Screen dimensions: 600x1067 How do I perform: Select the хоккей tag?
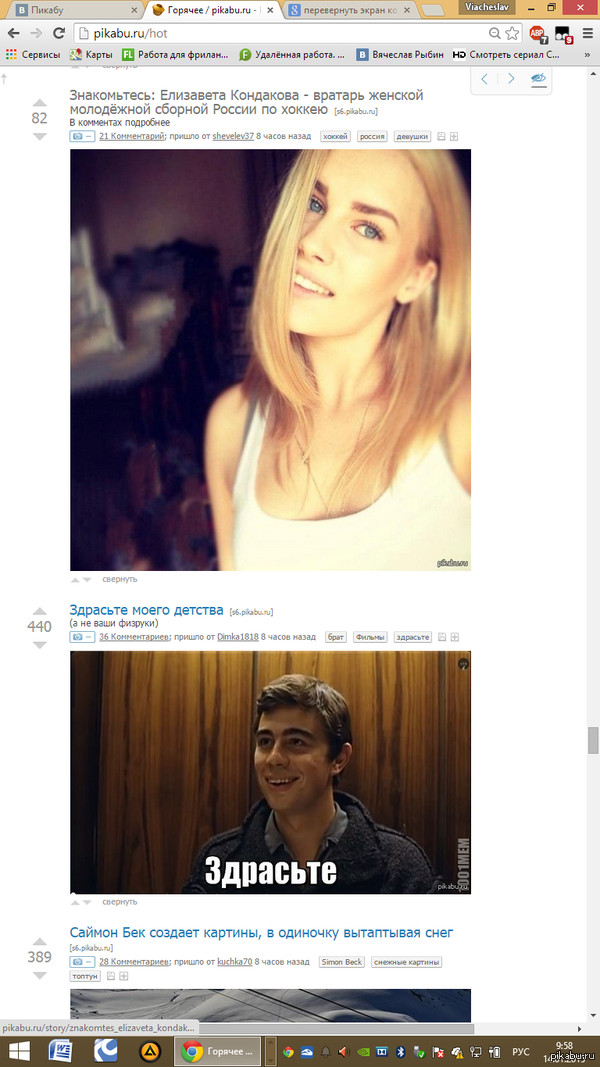click(x=335, y=135)
